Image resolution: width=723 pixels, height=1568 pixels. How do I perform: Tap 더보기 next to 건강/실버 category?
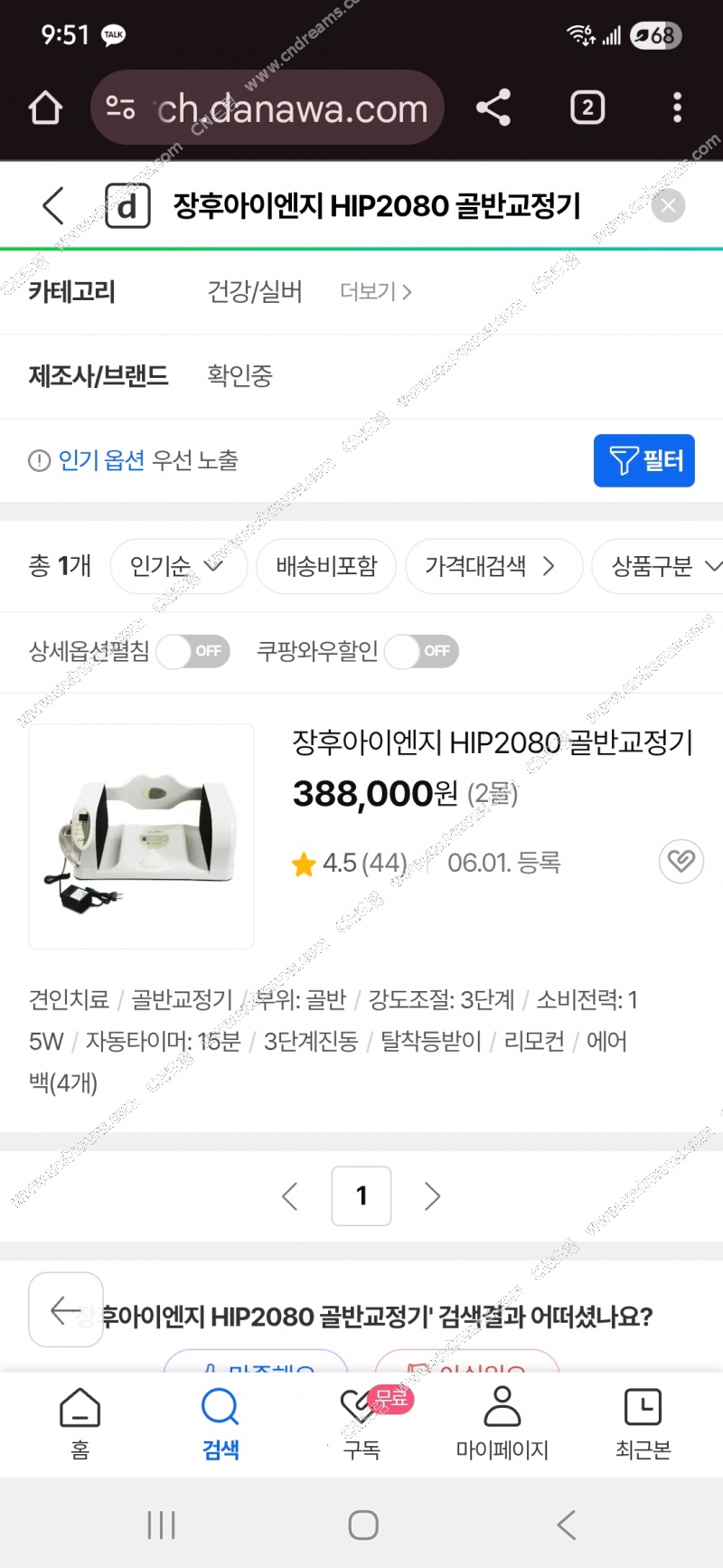click(x=375, y=292)
